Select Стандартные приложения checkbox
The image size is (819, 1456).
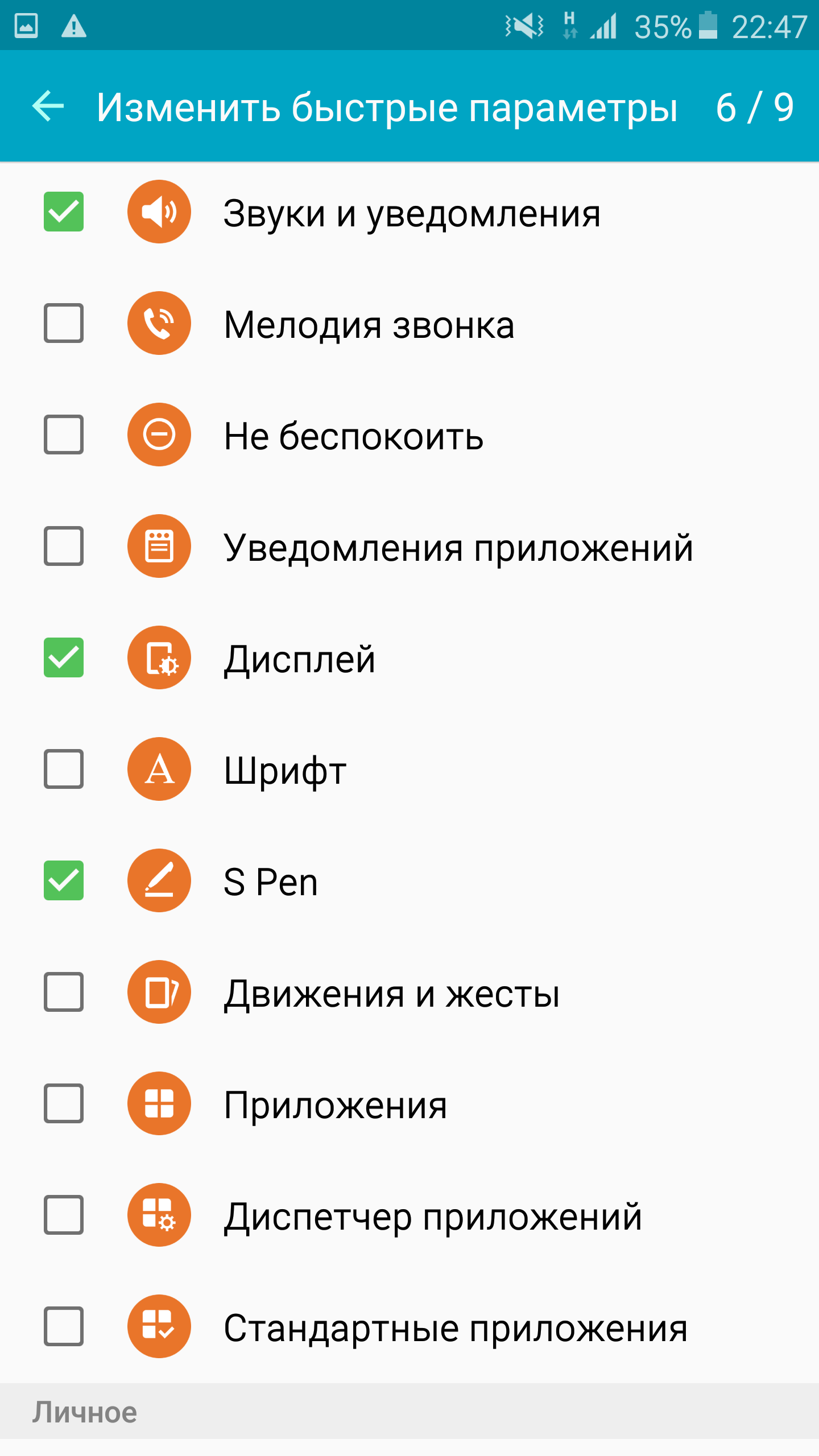click(64, 1326)
